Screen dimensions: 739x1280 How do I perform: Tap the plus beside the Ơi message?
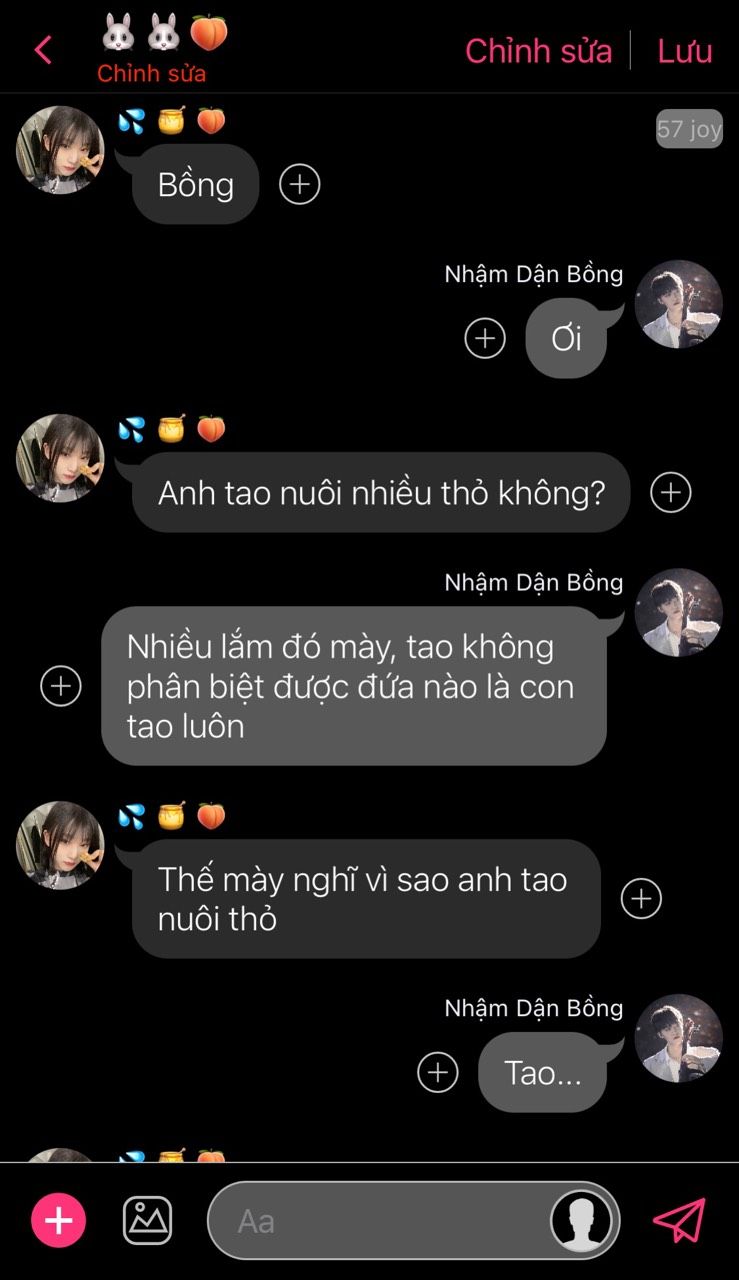coord(485,338)
